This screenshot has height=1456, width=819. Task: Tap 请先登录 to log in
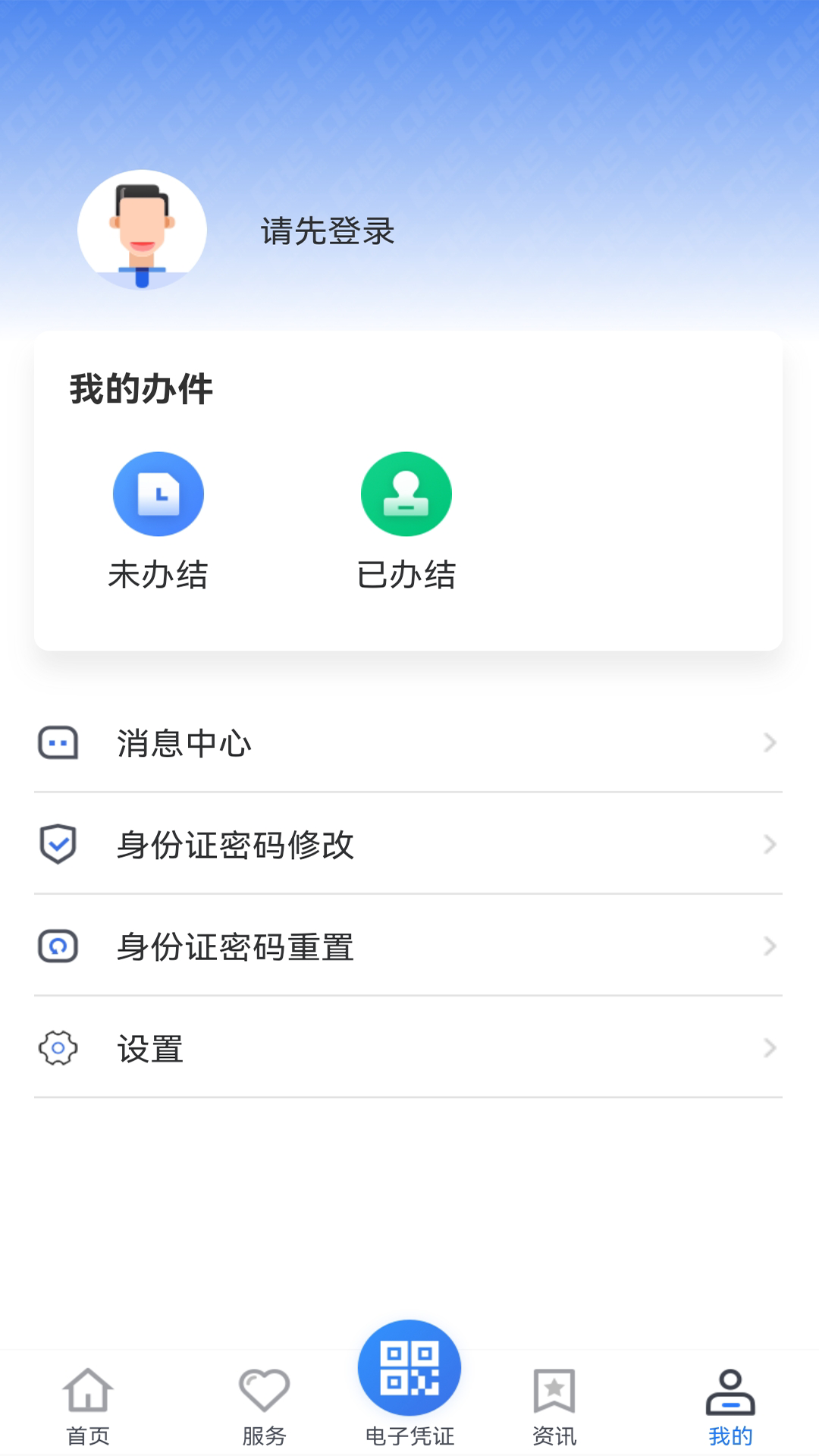pos(326,232)
